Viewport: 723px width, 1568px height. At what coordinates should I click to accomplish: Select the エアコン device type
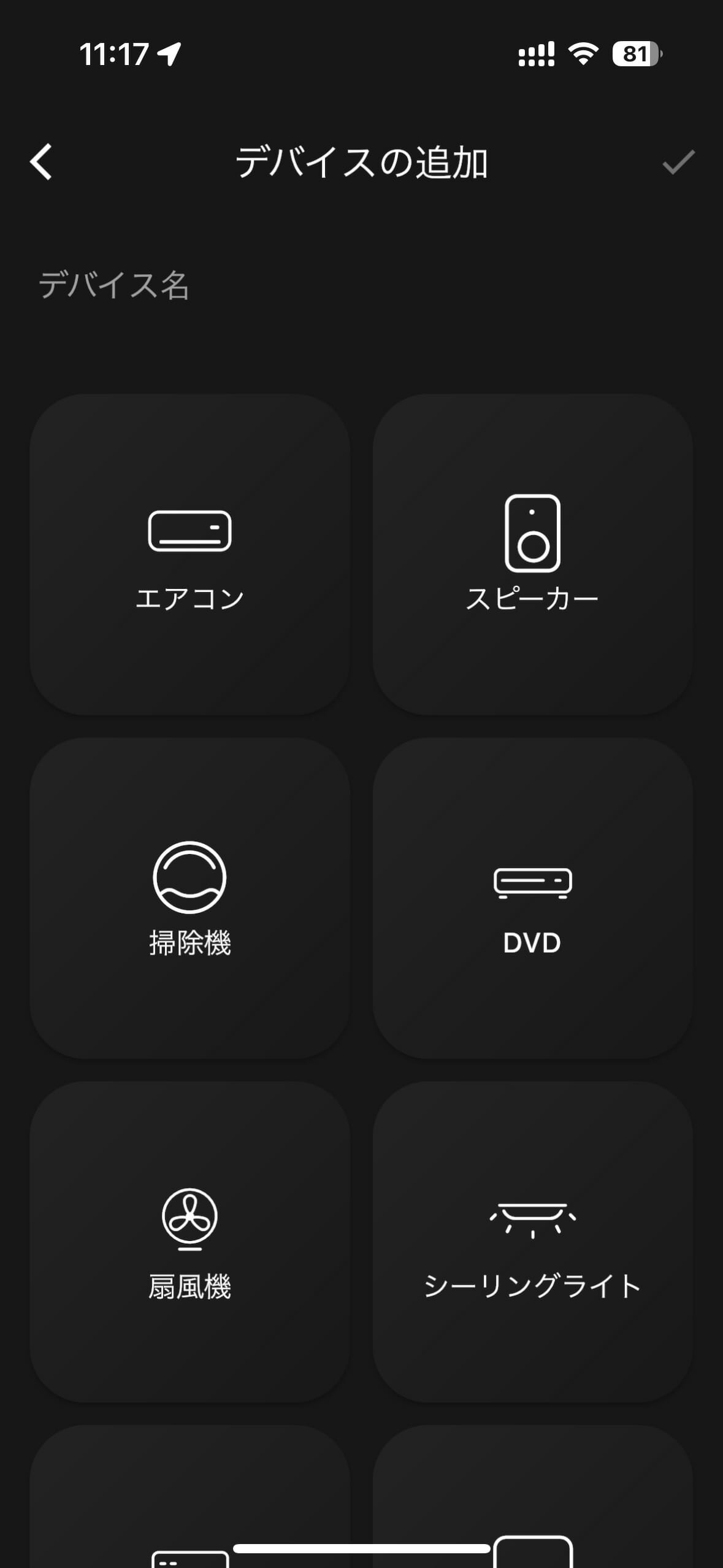click(189, 555)
